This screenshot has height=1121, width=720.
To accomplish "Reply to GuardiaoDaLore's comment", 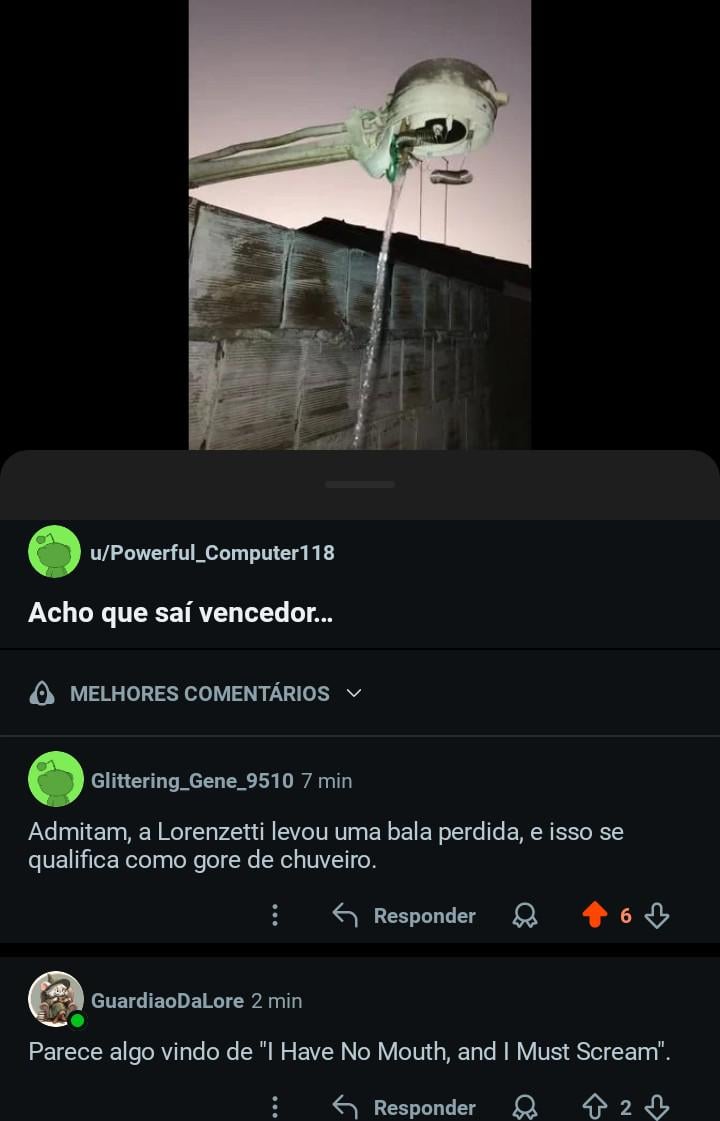I will (x=405, y=1107).
